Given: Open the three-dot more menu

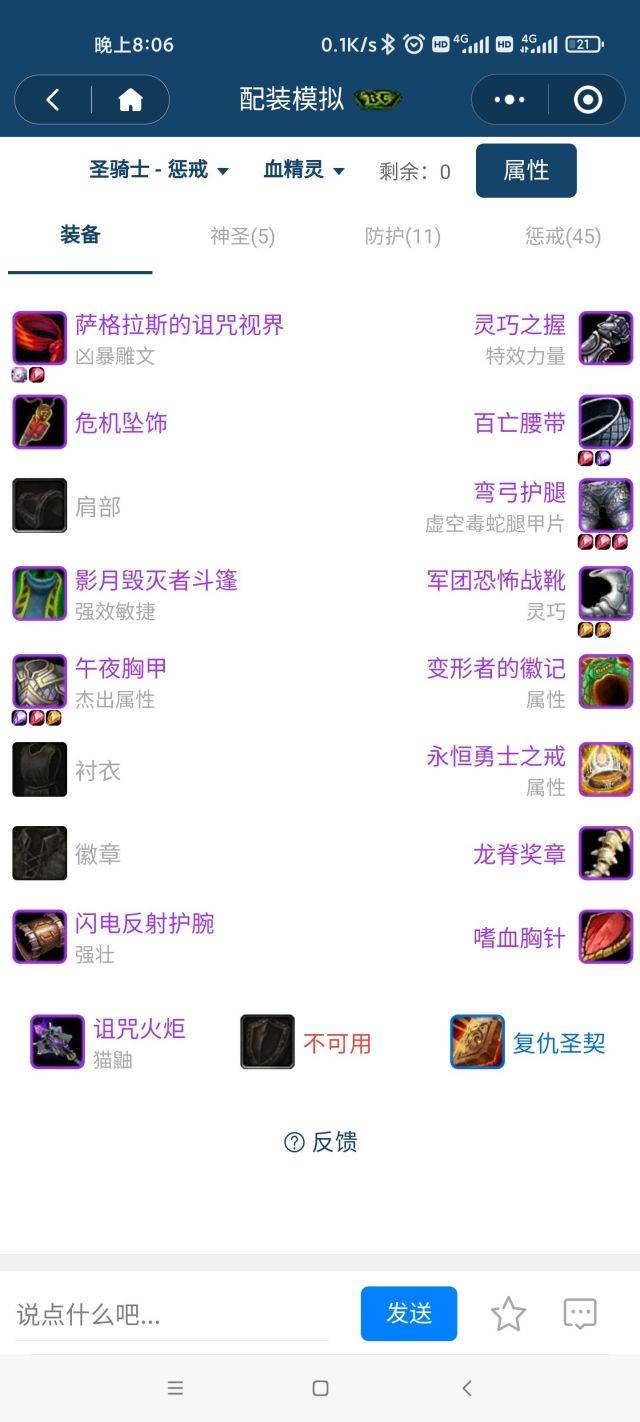Looking at the screenshot, I should coord(509,100).
